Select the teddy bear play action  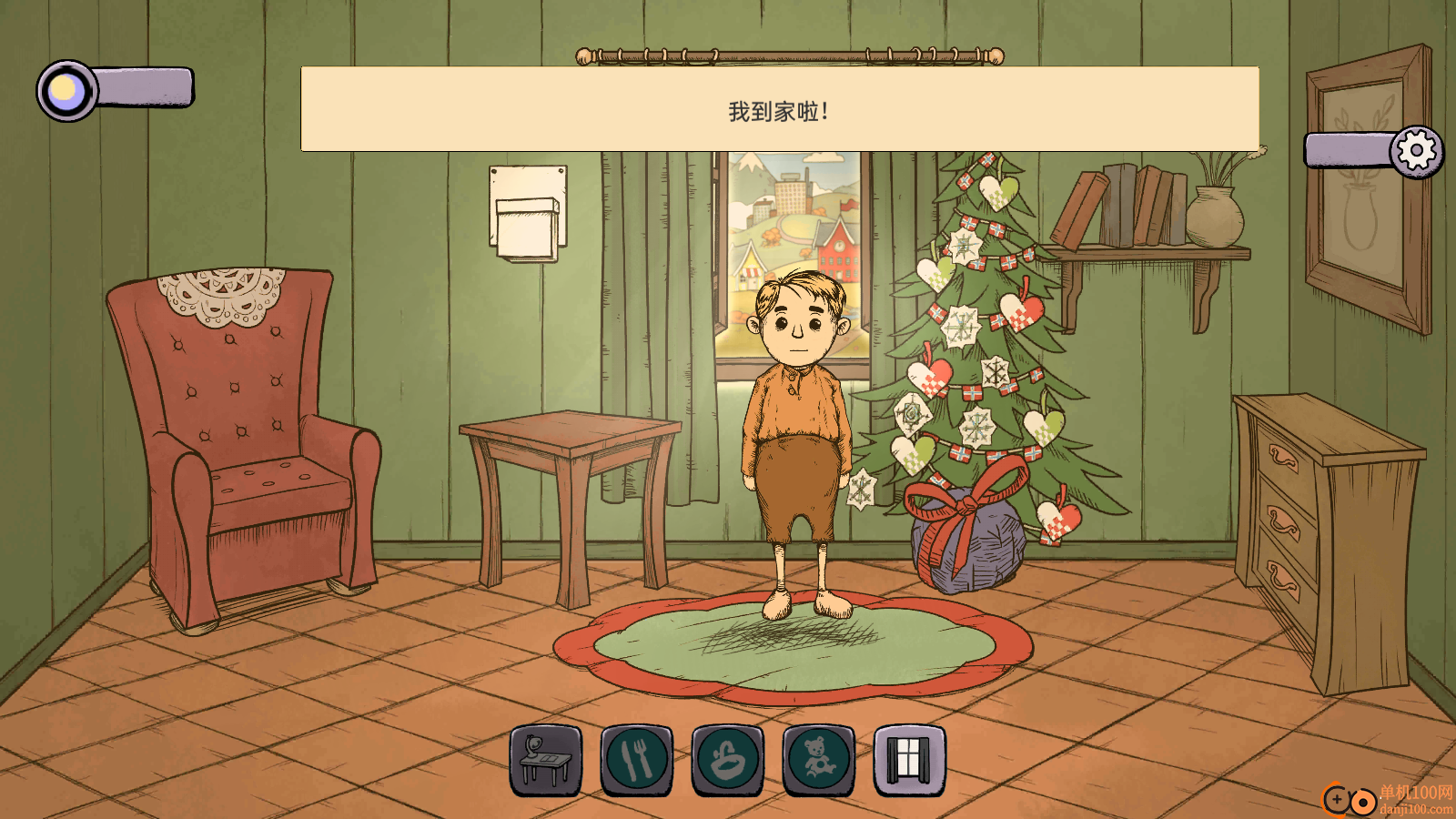click(x=819, y=761)
